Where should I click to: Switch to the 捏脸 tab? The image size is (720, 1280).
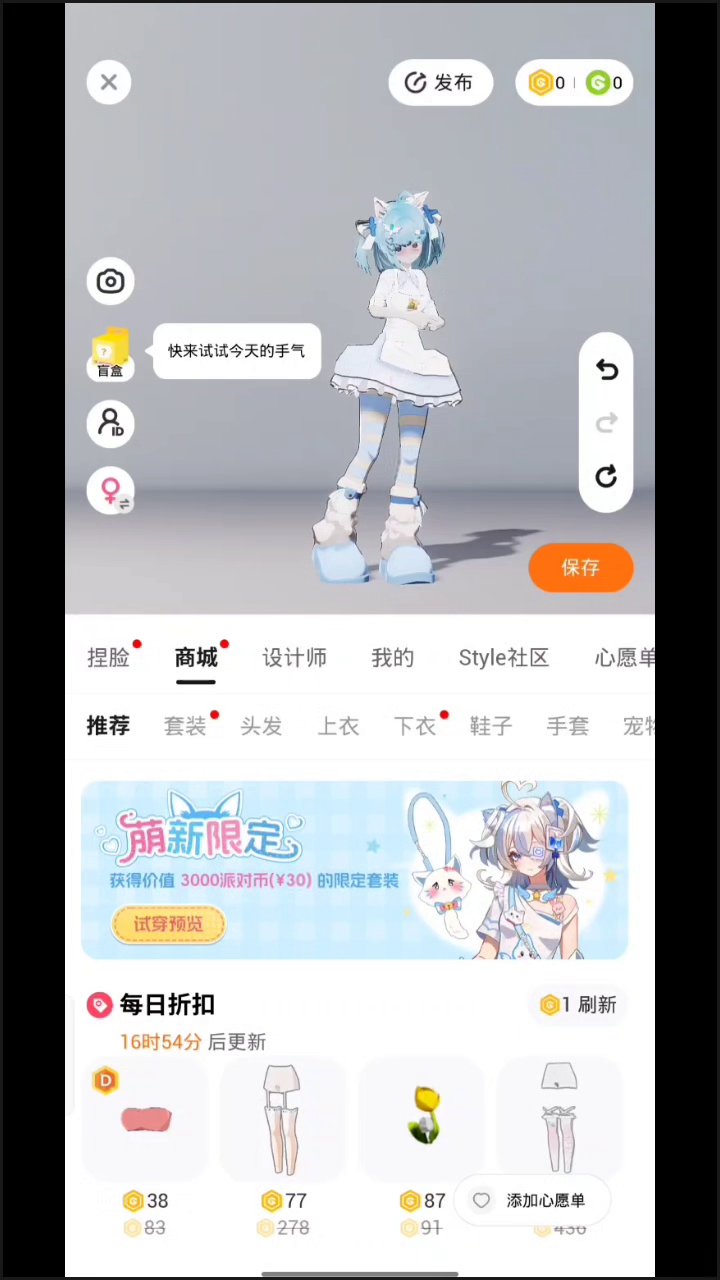click(108, 658)
